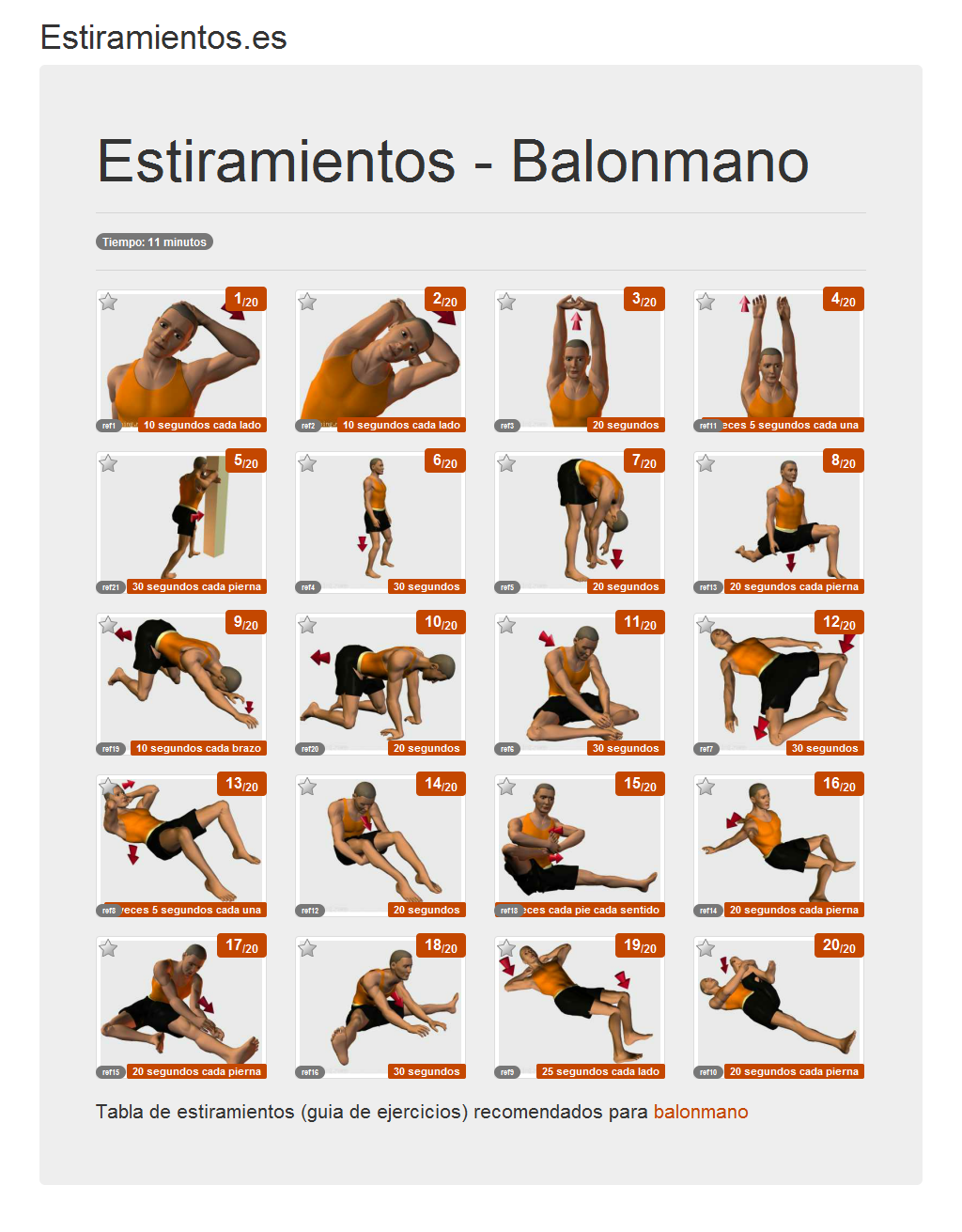Screen dimensions: 962x1232
Task: Mark stretch 7/20 with its star
Action: click(x=506, y=463)
